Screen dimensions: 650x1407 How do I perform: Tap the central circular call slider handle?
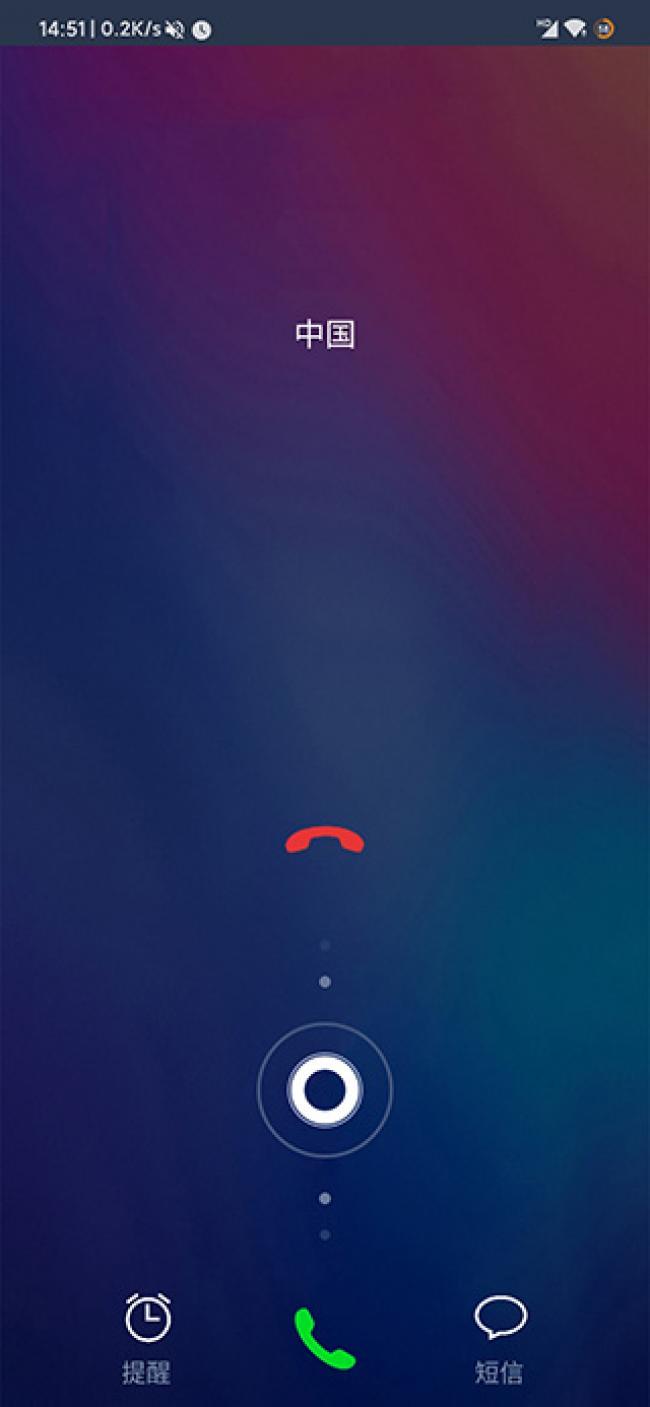[x=325, y=1089]
